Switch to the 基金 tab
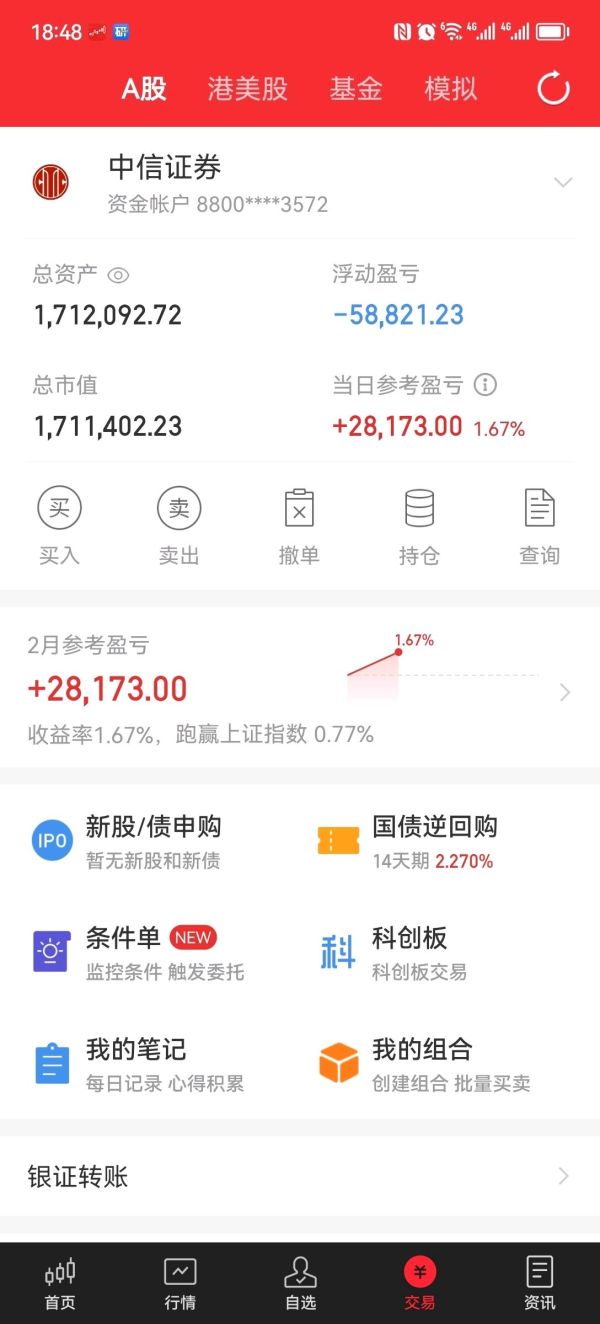 tap(356, 89)
